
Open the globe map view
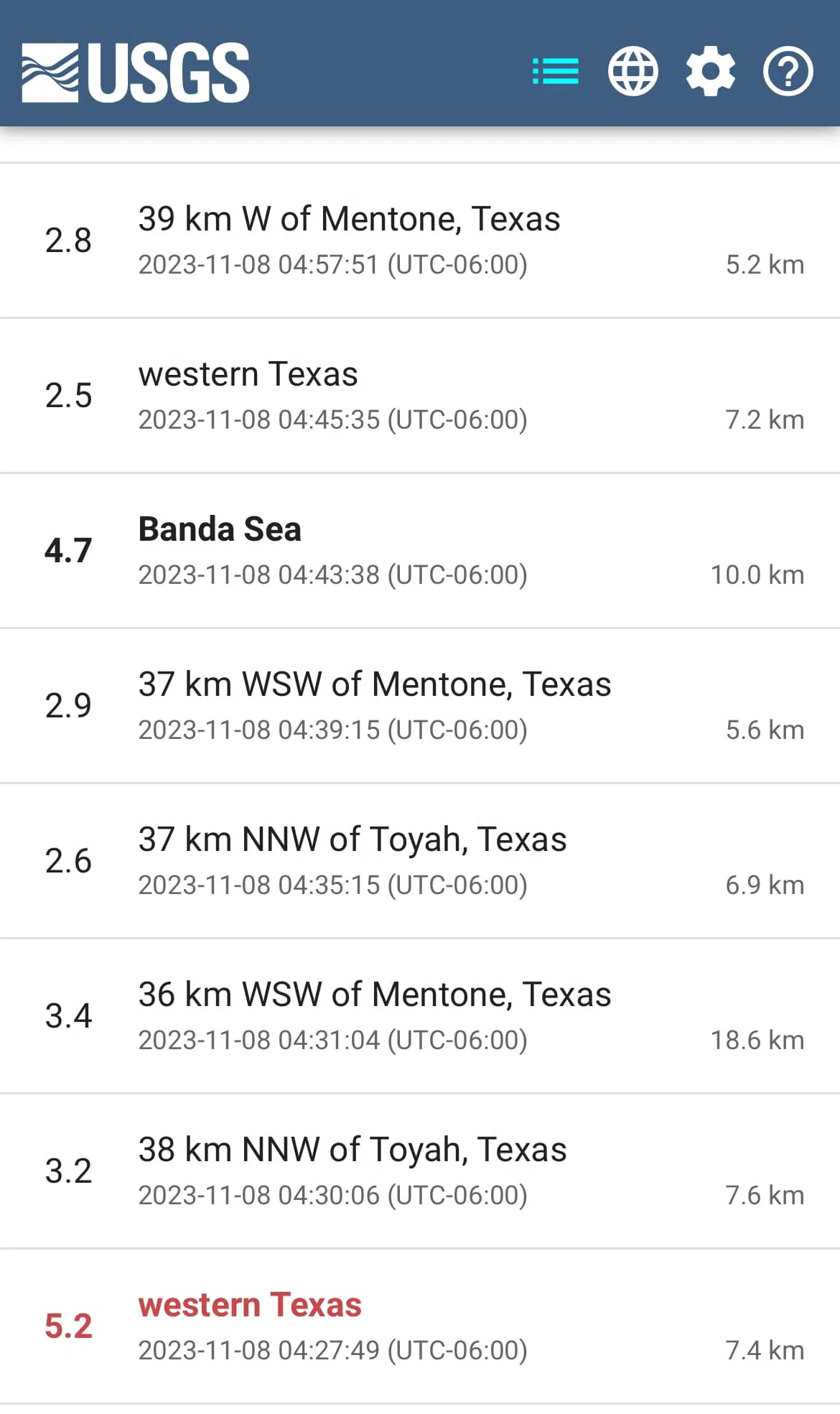pos(633,71)
